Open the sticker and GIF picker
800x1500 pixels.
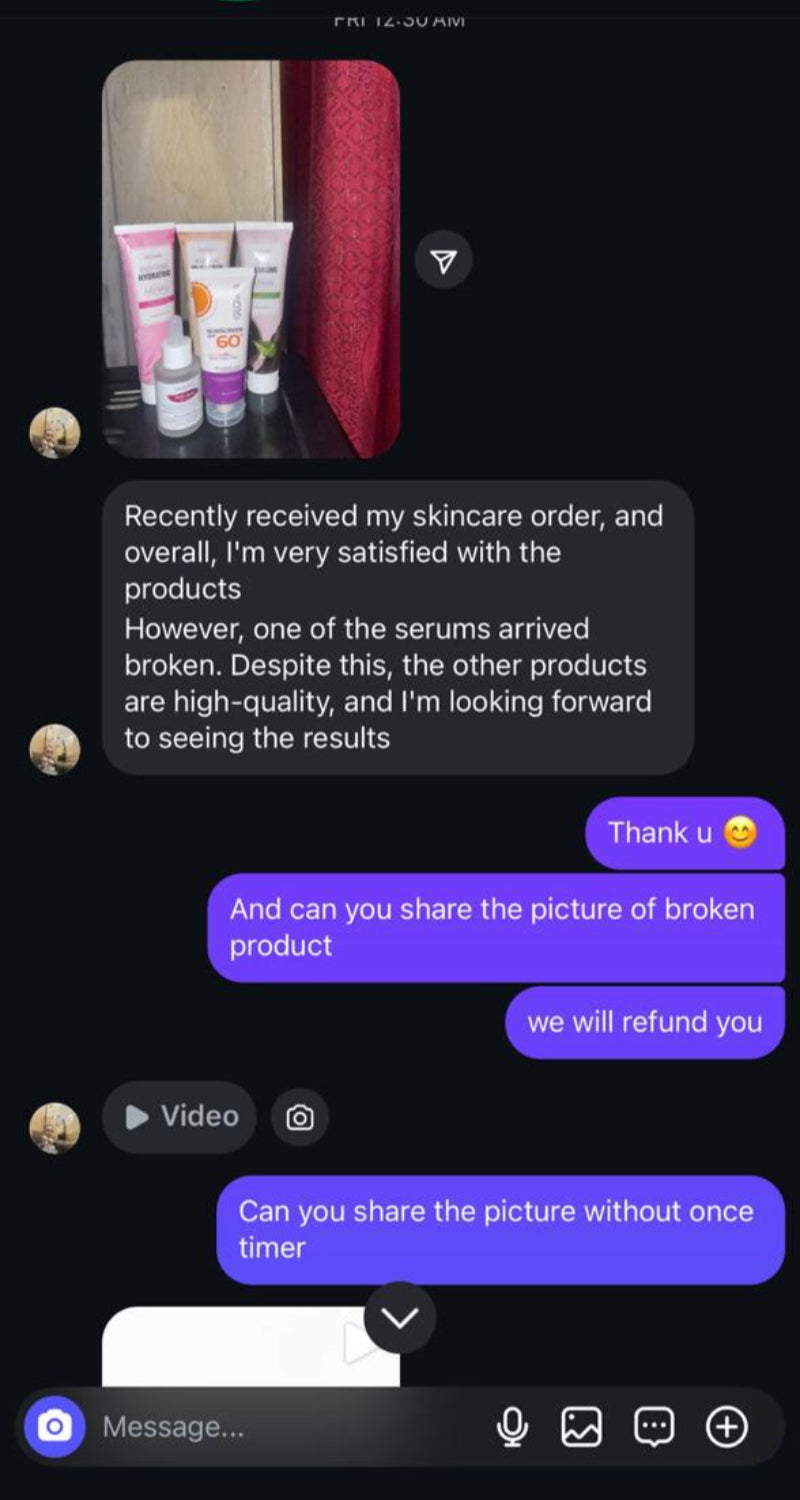654,1427
